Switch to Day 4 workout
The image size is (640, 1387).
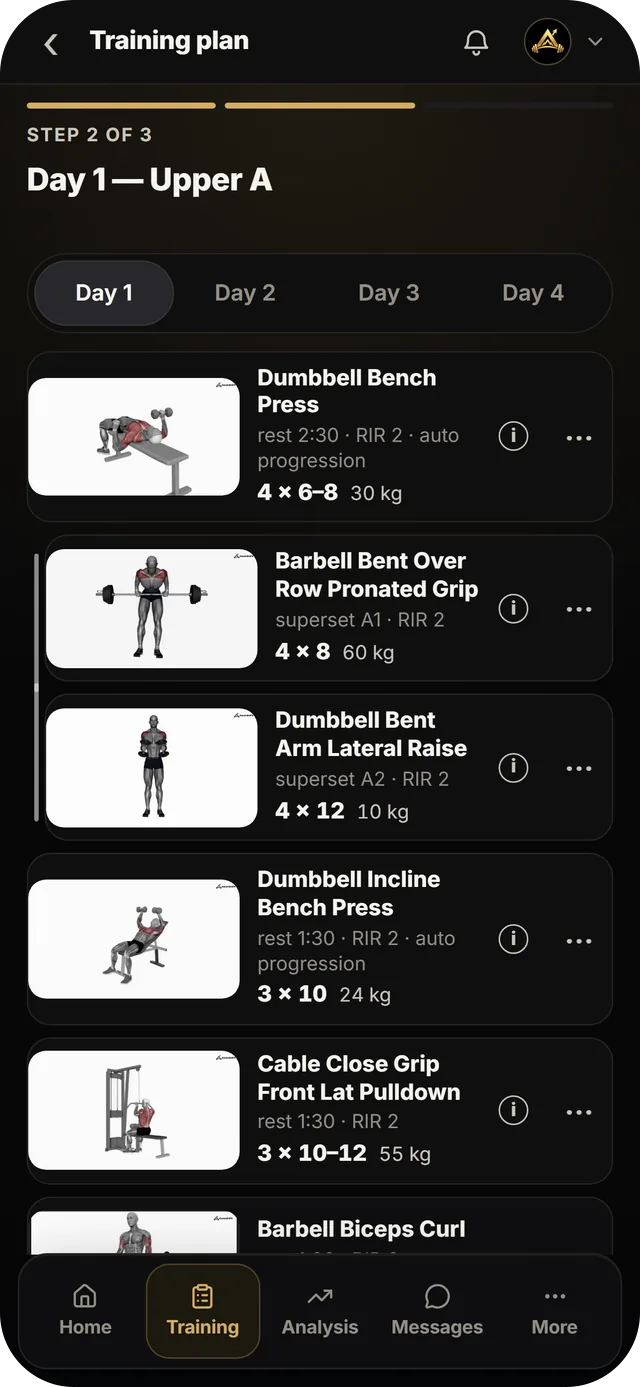click(533, 293)
